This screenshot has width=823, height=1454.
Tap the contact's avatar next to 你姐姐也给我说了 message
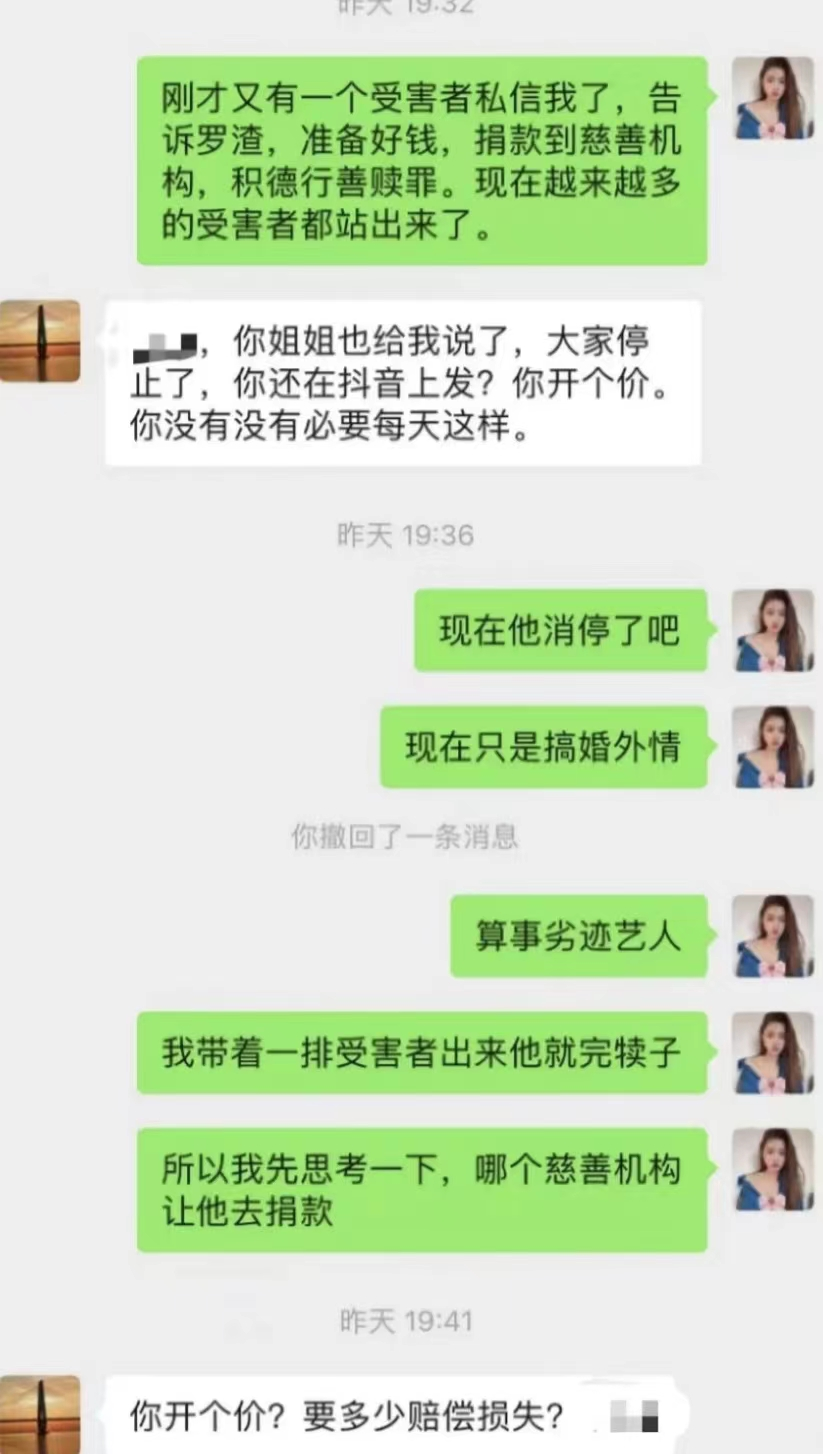[40, 341]
